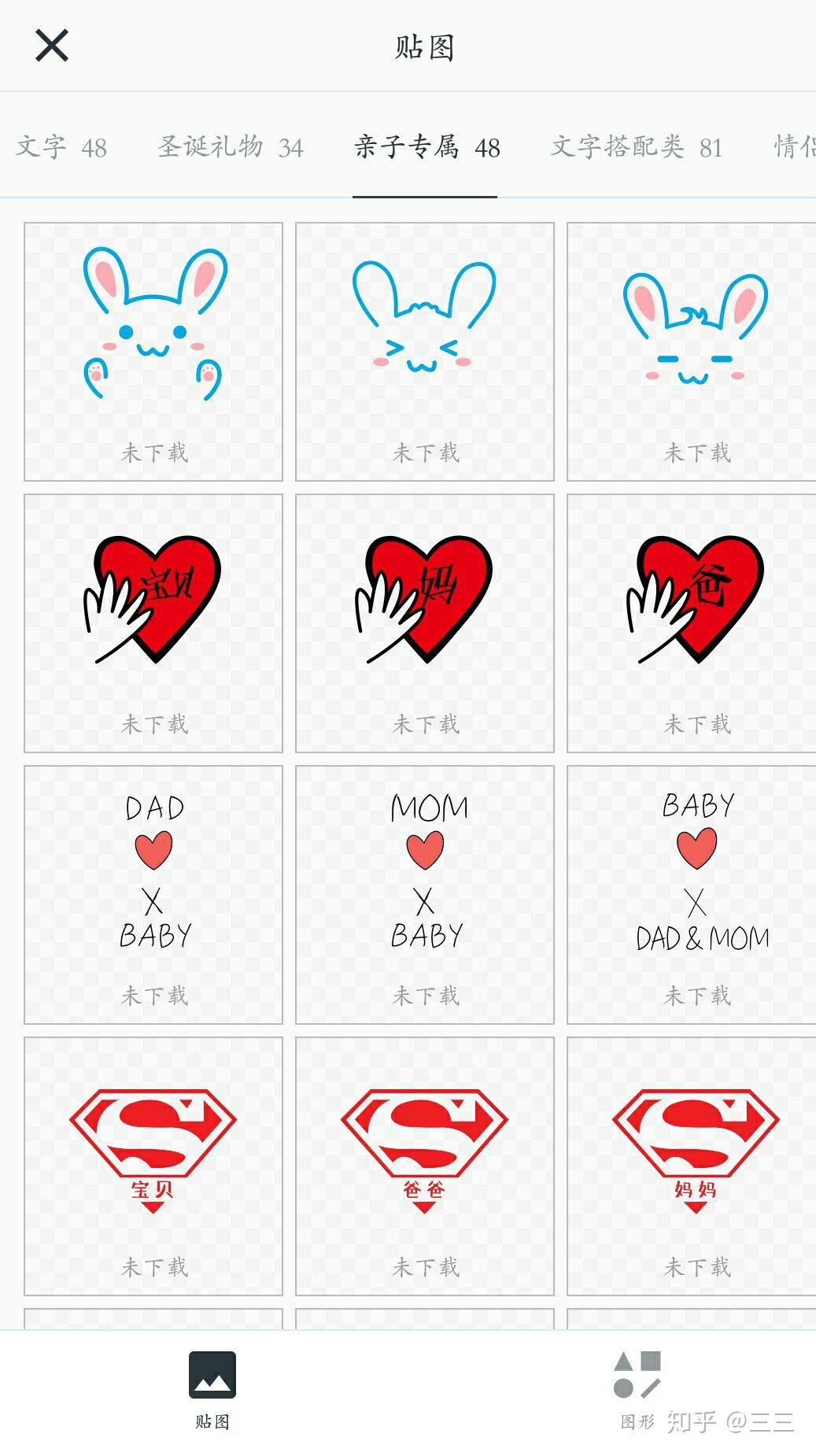816x1456 pixels.
Task: Switch to the 文字搭配类 81 tab
Action: [x=637, y=146]
